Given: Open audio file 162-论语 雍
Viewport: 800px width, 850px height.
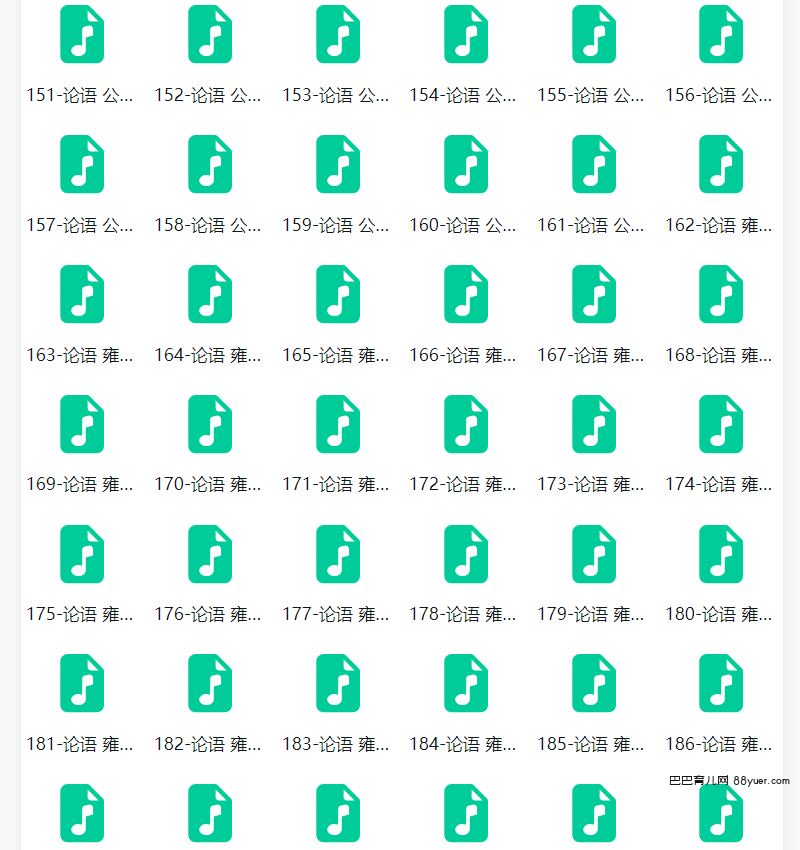Looking at the screenshot, I should 721,165.
